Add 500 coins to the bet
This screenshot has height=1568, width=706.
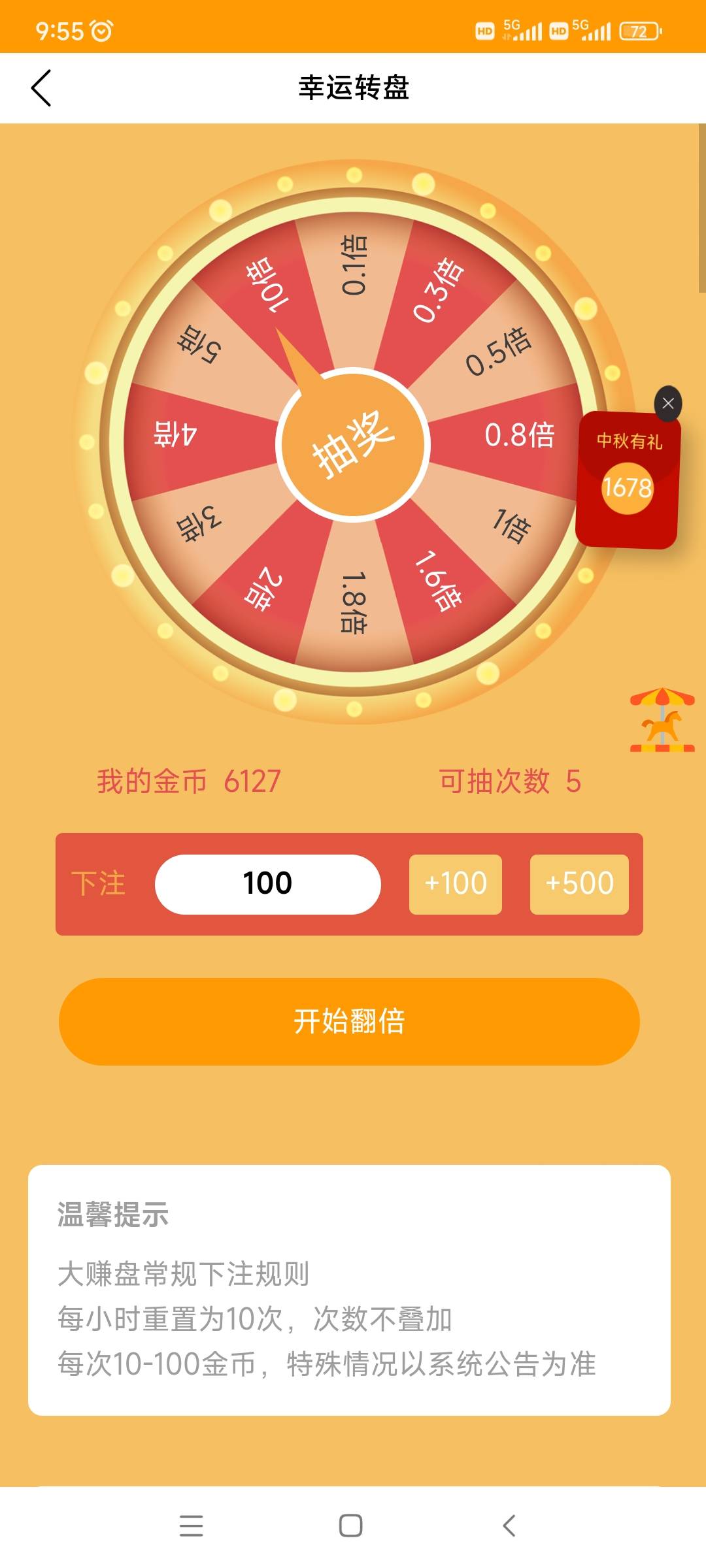coord(579,884)
